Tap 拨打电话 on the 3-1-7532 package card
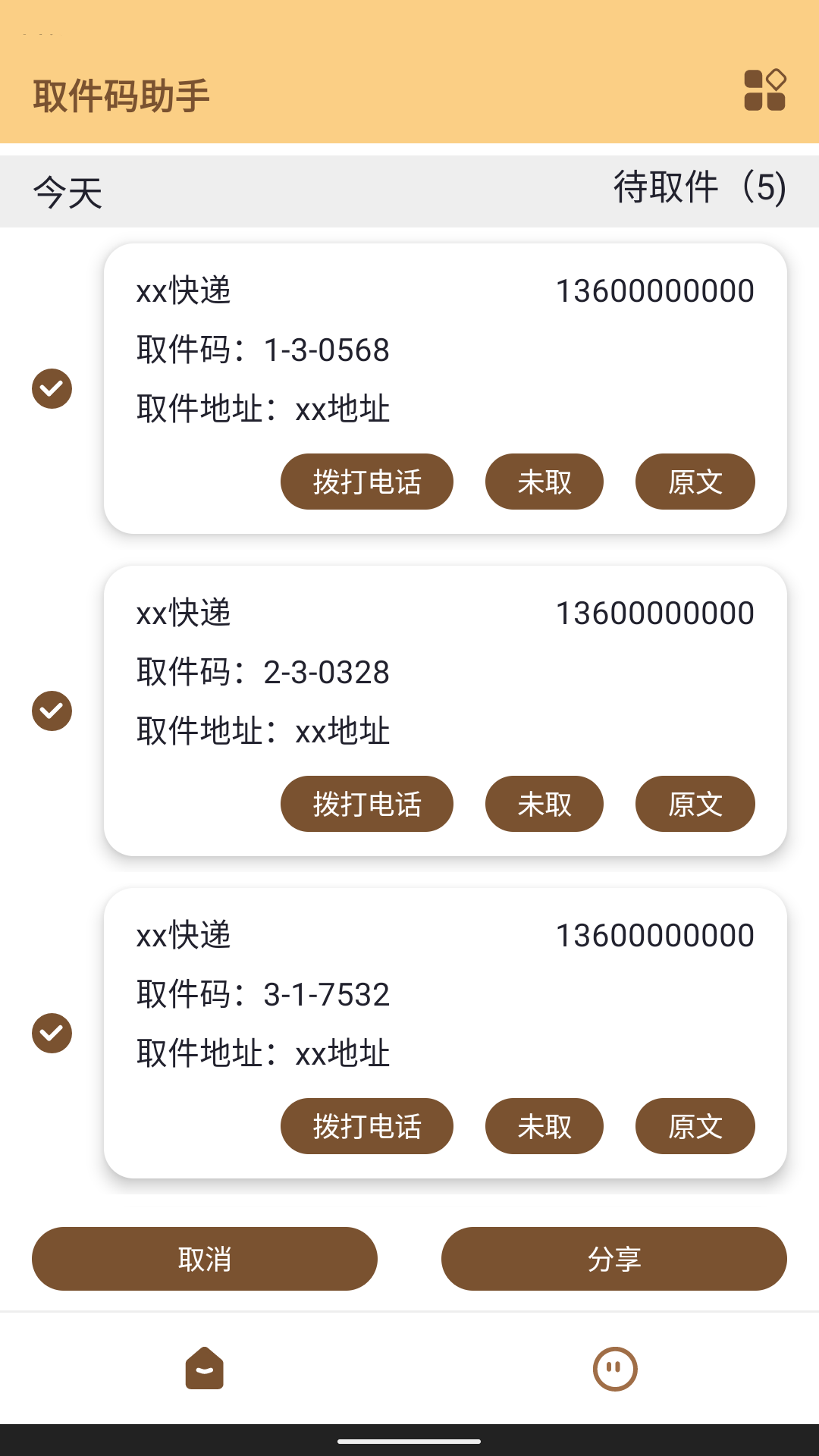 point(366,1127)
